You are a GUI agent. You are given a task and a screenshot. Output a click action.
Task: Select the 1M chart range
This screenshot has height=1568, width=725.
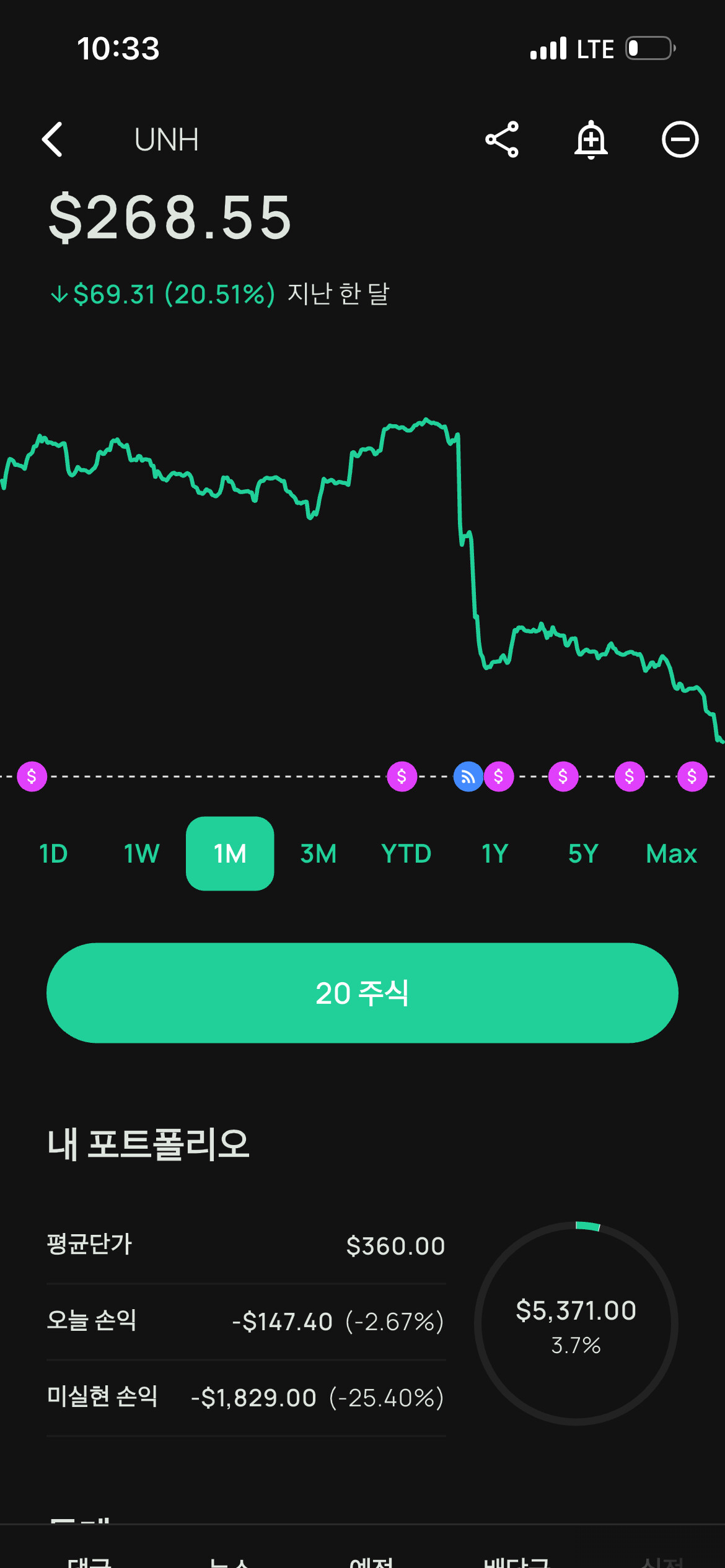pos(230,853)
